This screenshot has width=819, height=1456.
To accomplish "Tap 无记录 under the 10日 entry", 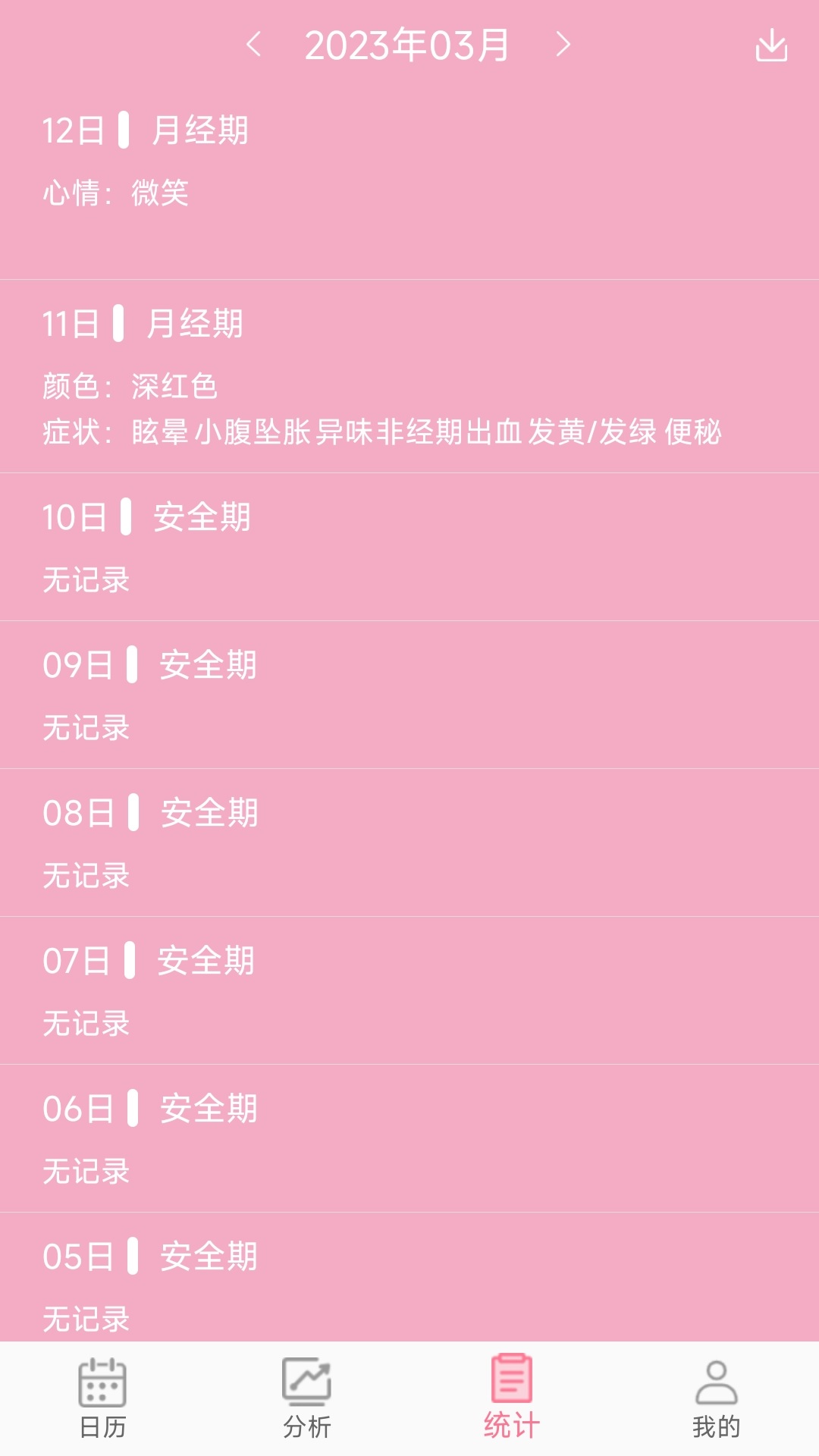I will [x=86, y=579].
